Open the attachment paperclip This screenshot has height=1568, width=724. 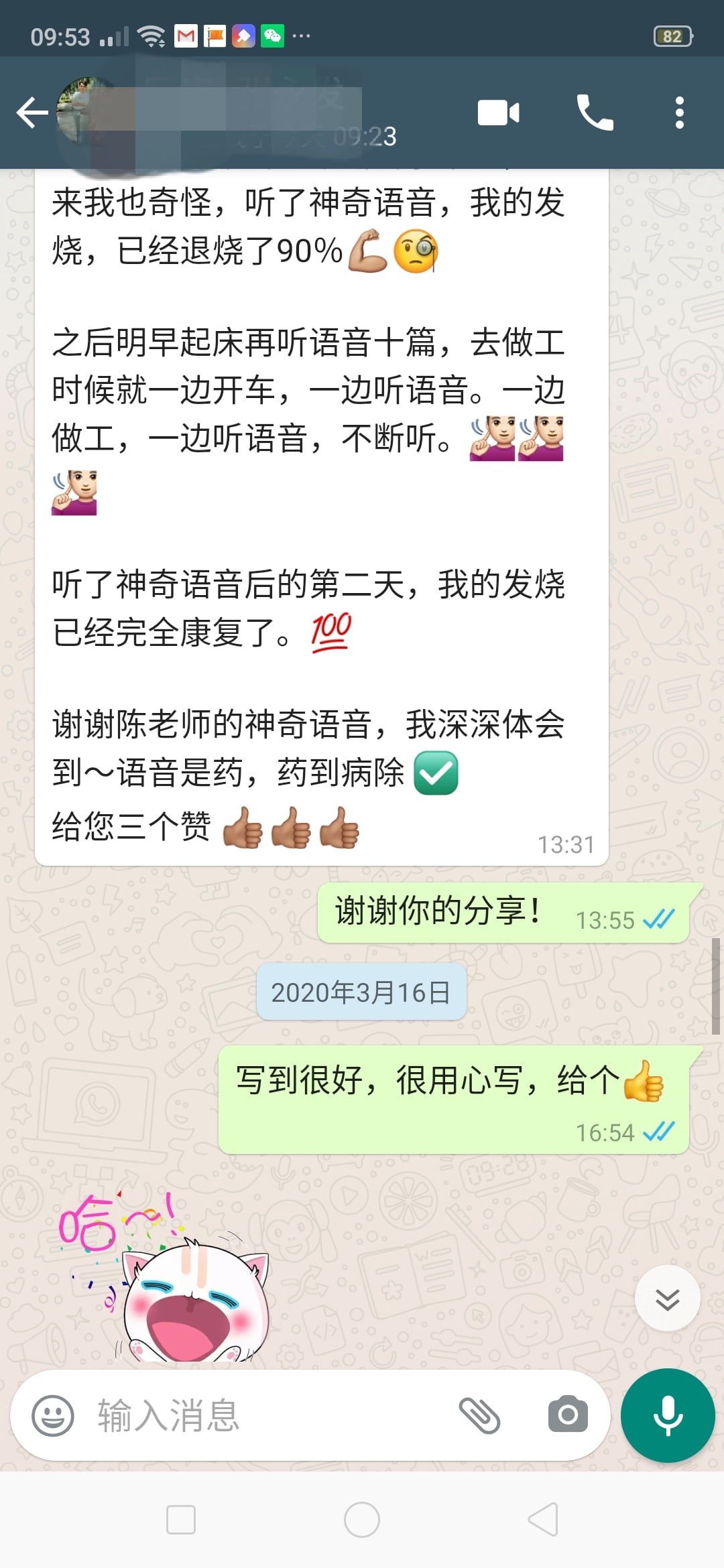click(479, 1415)
